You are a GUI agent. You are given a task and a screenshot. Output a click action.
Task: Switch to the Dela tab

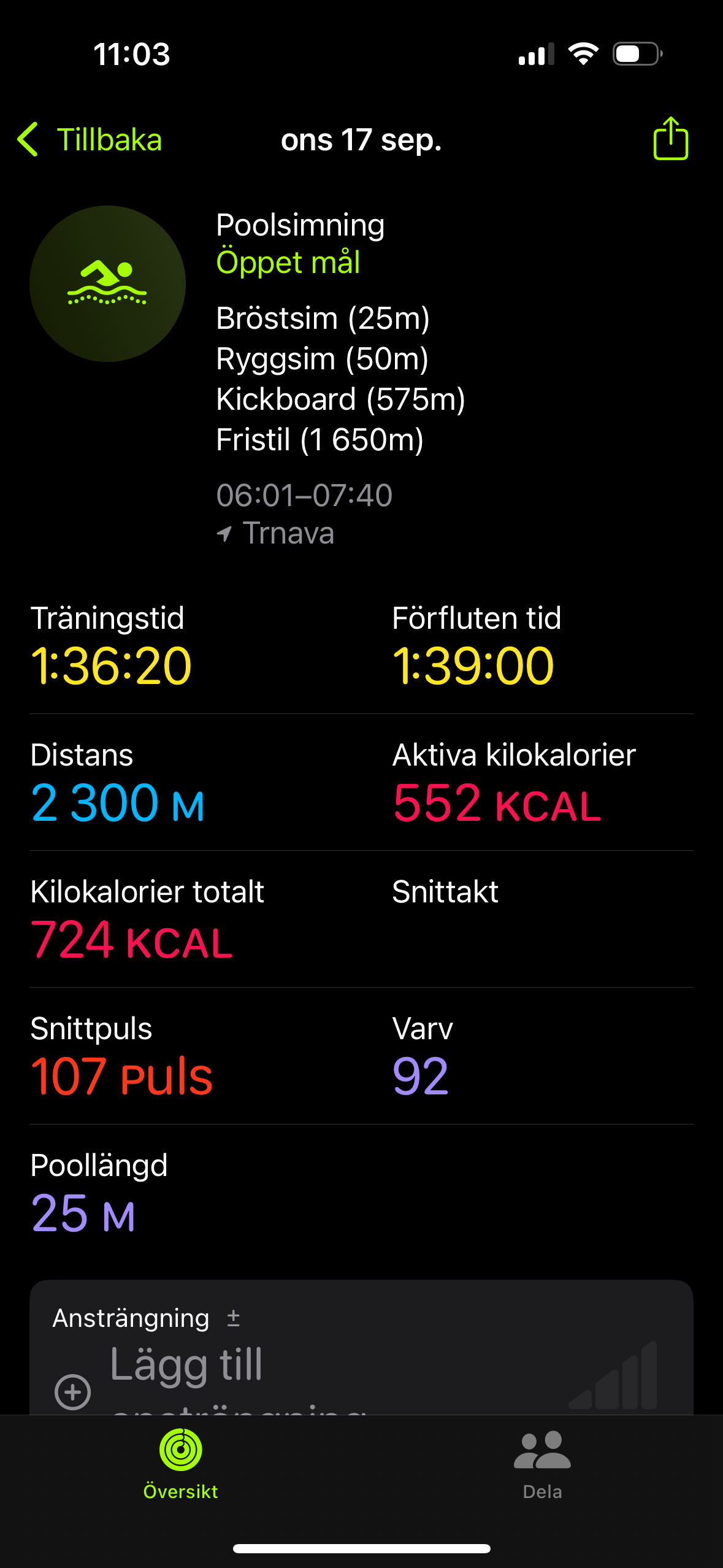coord(542,1464)
